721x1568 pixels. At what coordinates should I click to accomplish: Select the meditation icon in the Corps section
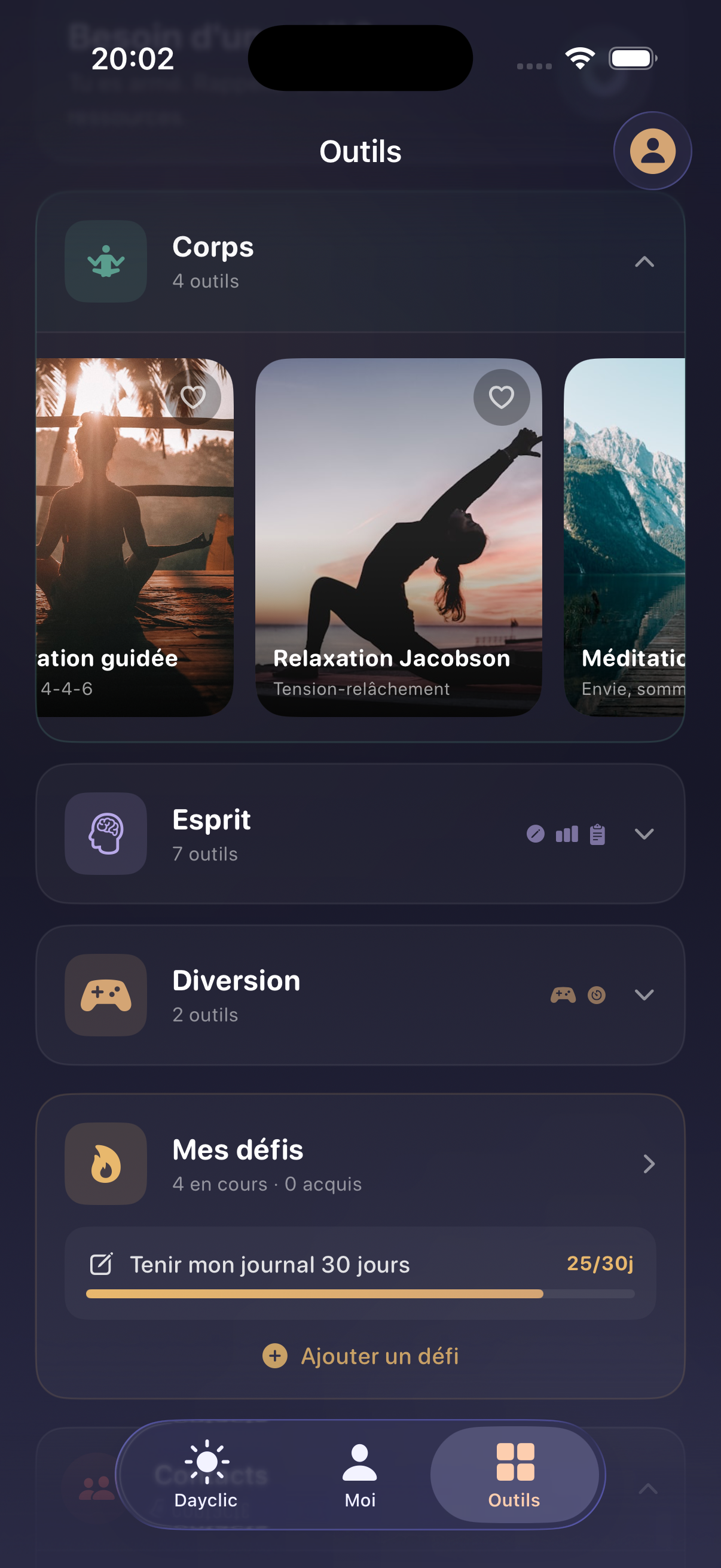tap(105, 261)
